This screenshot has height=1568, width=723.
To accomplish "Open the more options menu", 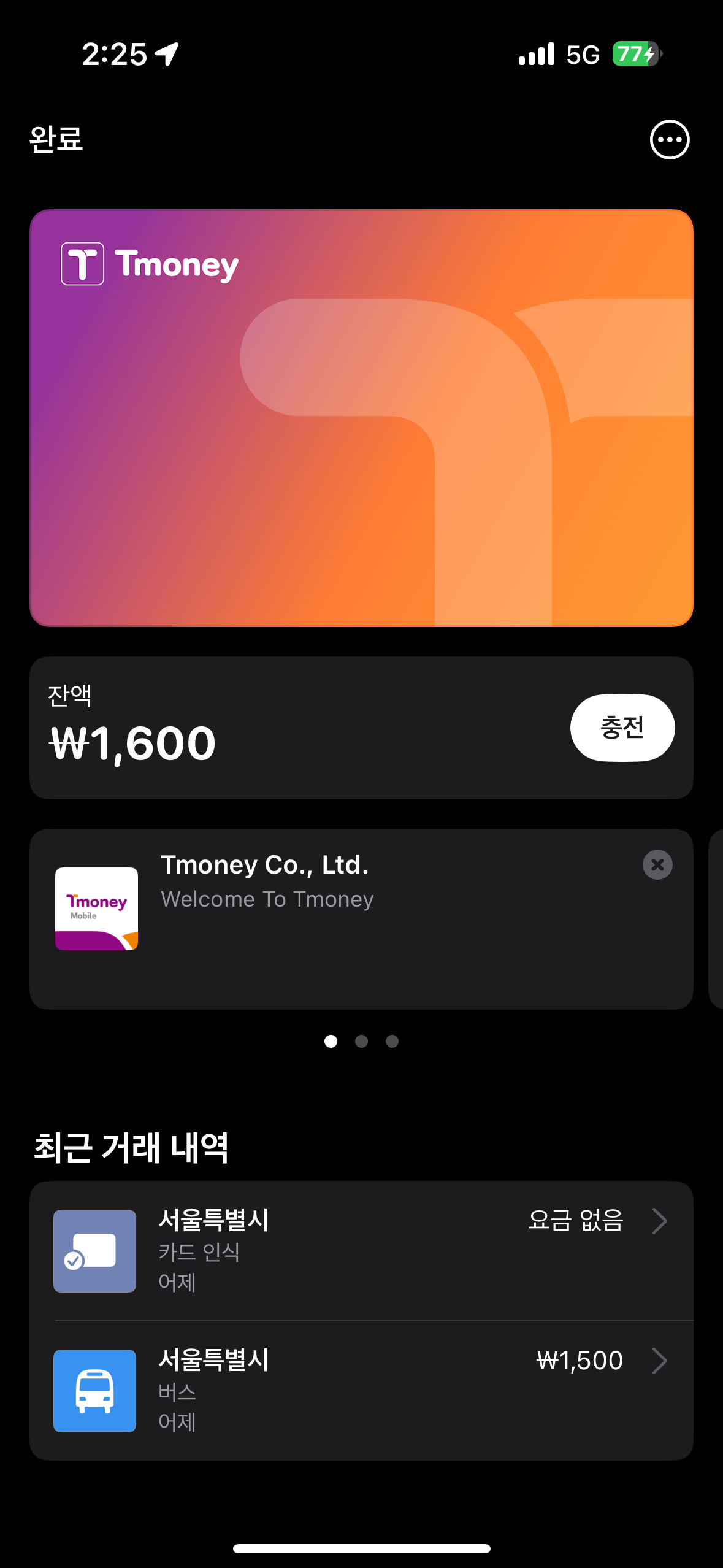I will pyautogui.click(x=669, y=139).
